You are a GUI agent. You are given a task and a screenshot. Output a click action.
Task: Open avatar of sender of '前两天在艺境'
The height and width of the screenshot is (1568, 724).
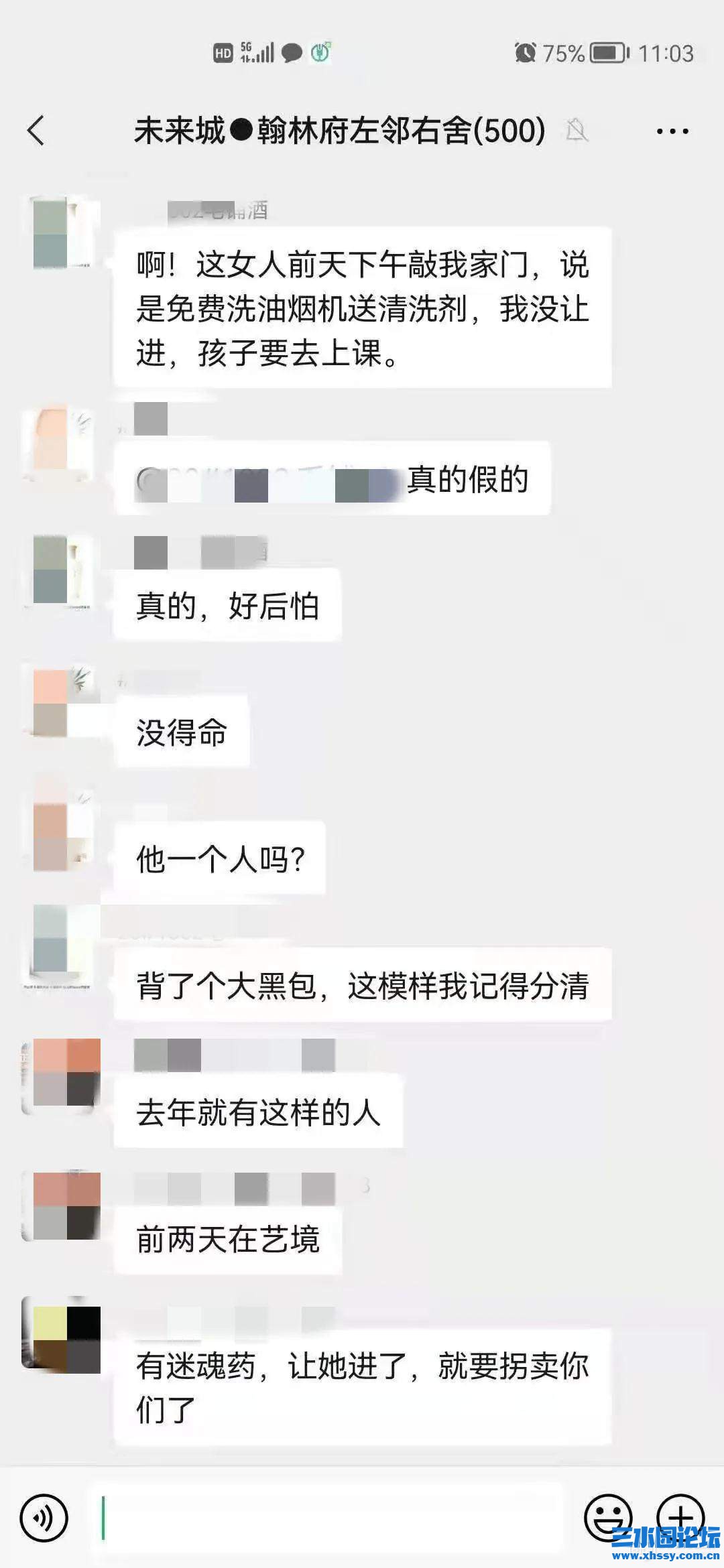[62, 1206]
